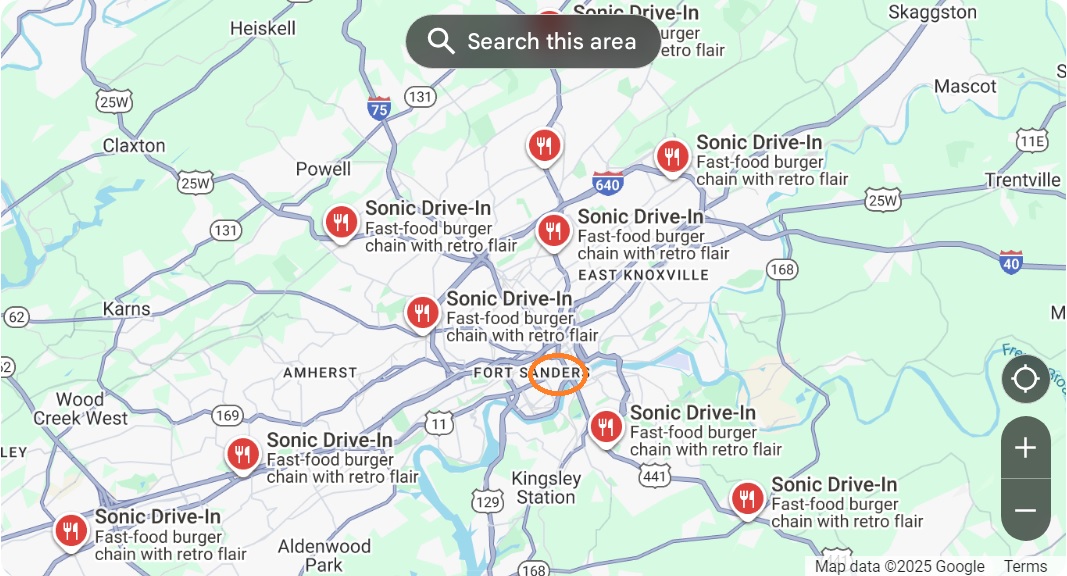Tap the Search this area button

coord(533,42)
